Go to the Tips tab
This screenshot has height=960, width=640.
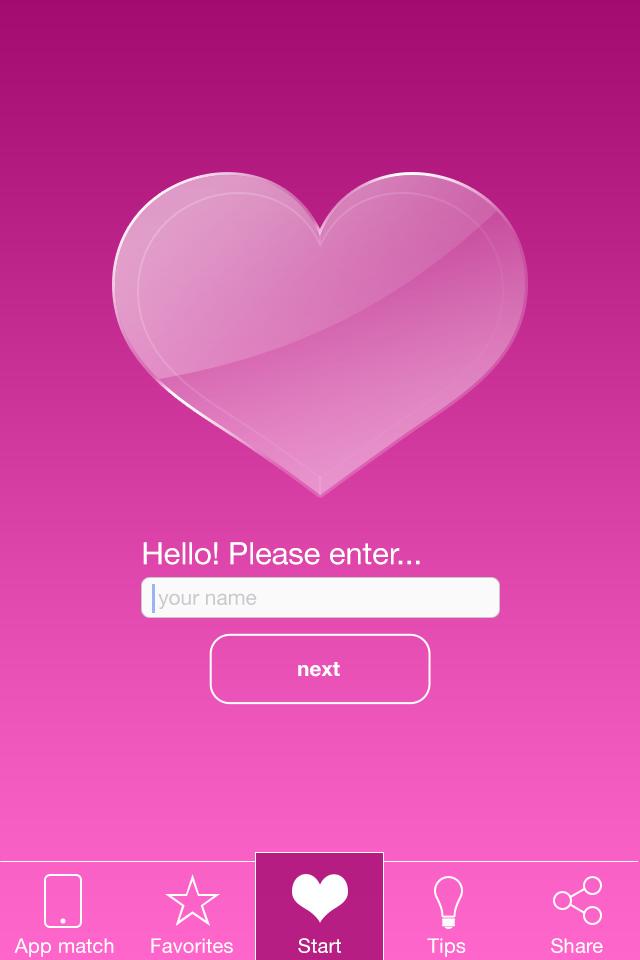tap(447, 912)
